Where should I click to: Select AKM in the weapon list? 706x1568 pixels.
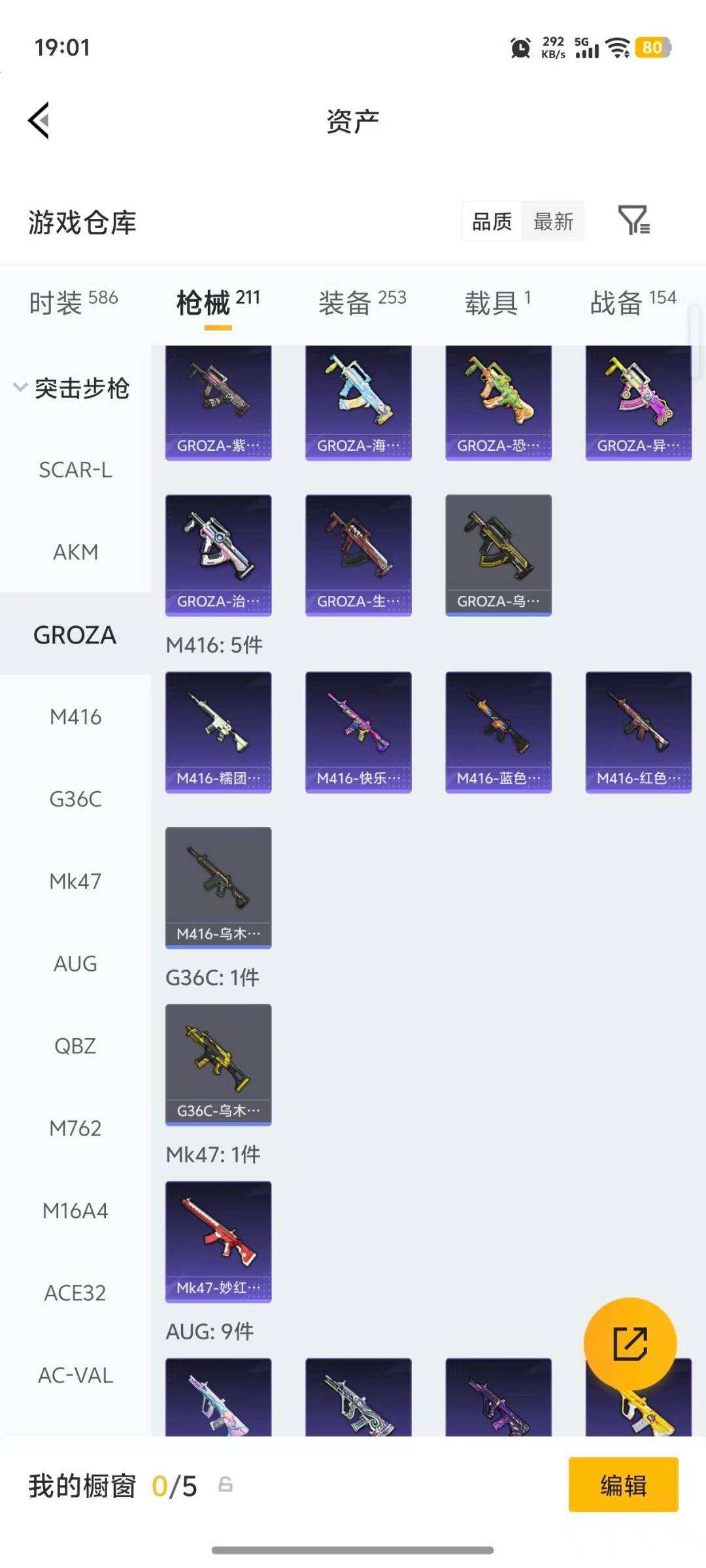[75, 552]
